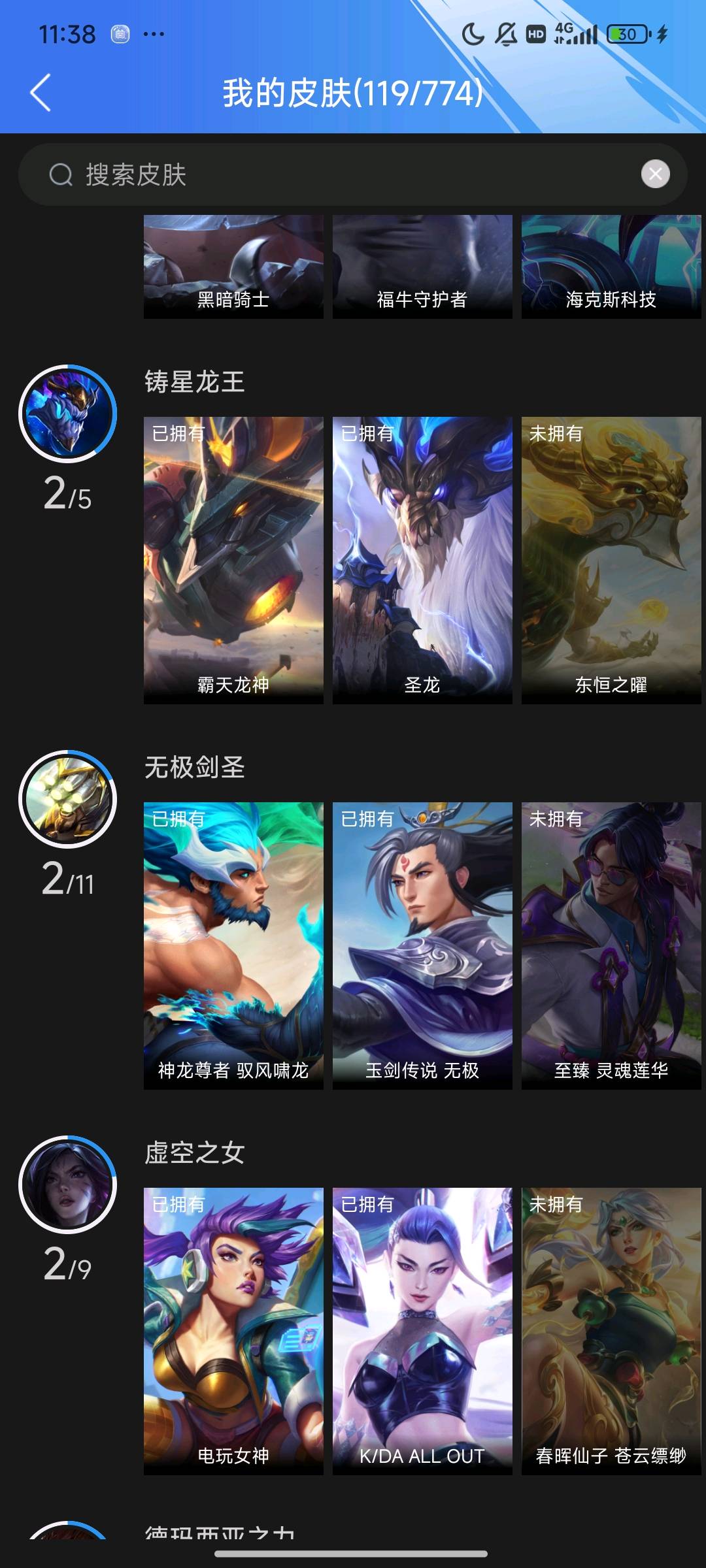Select the 神龙尊者 驭风啸龙 skin
706x1568 pixels.
[x=233, y=945]
